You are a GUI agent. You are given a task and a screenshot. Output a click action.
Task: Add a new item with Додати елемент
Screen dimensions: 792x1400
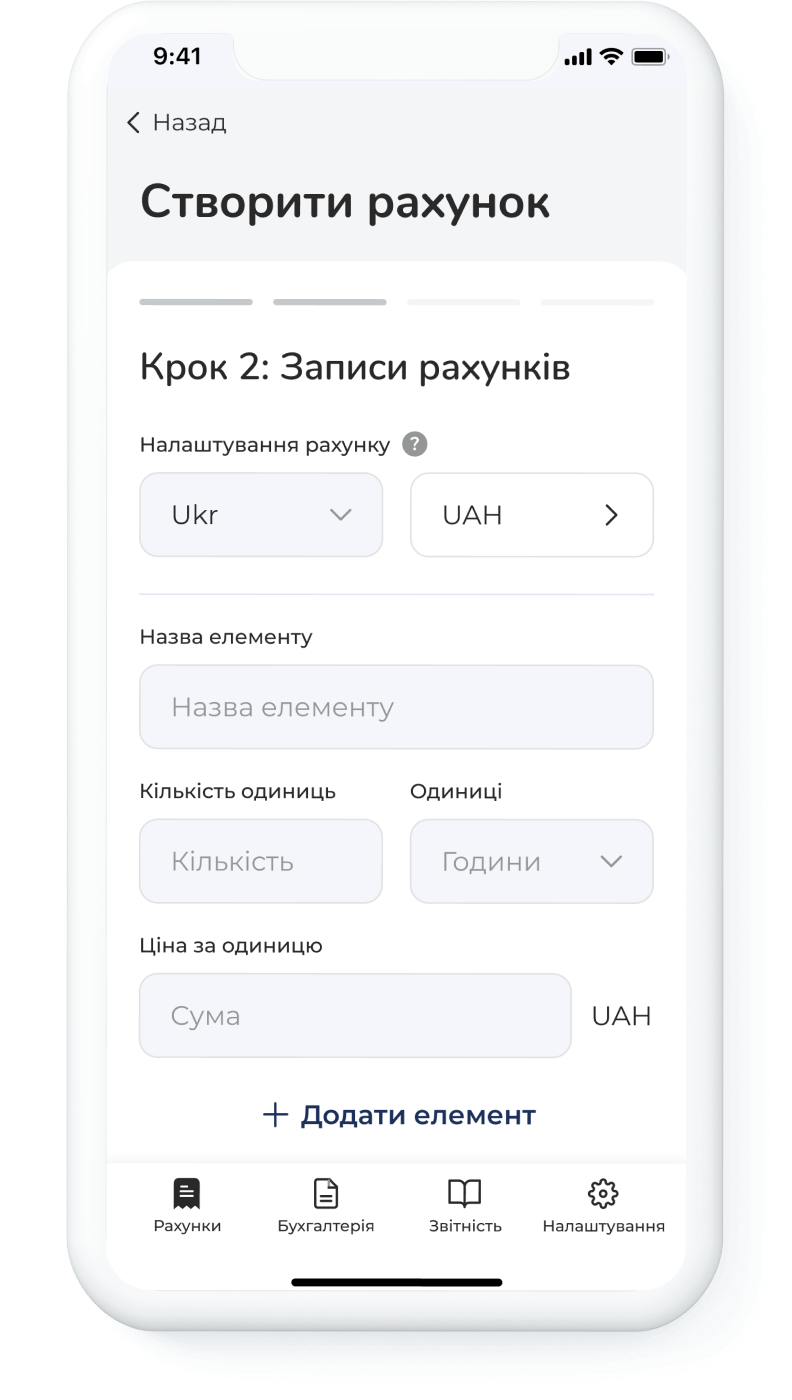pos(399,1115)
